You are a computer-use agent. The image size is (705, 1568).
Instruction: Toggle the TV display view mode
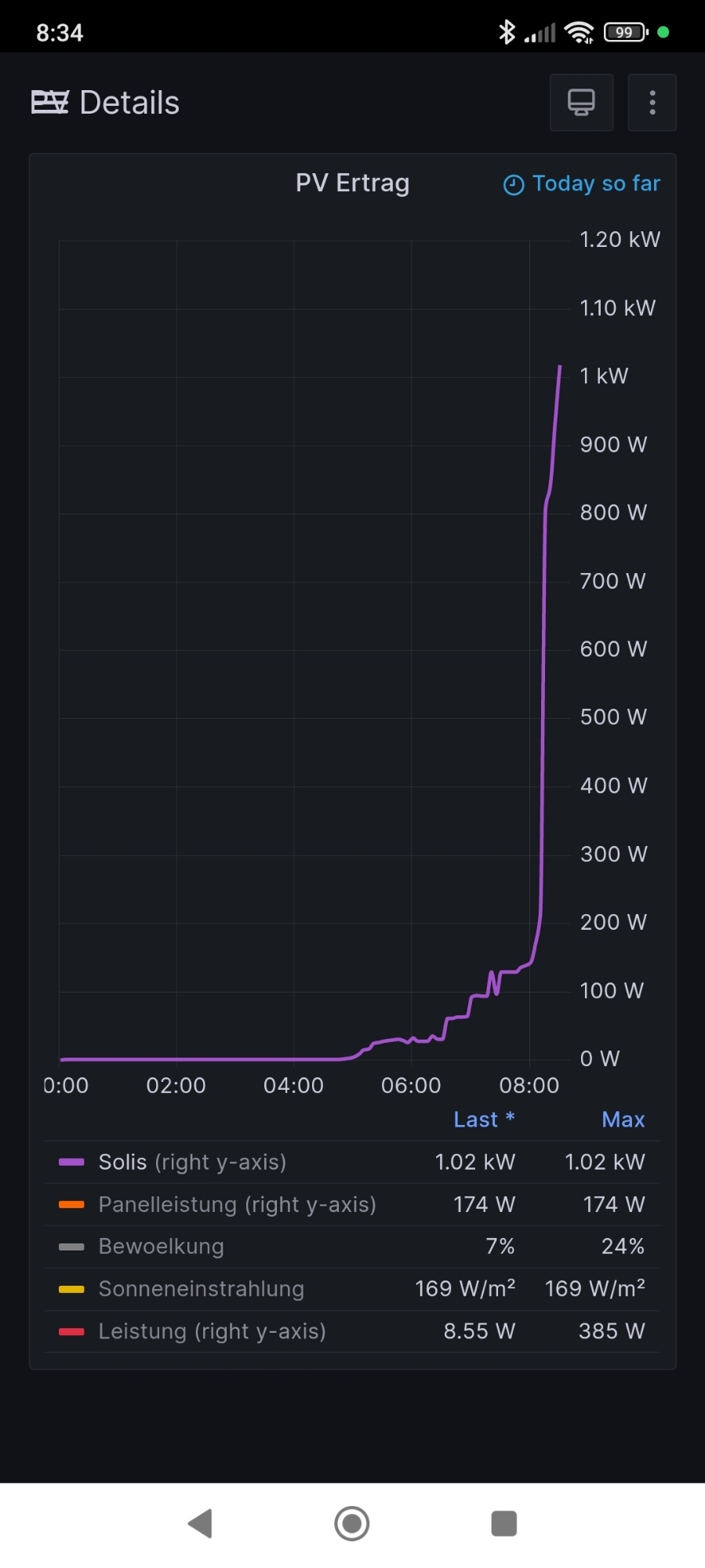pyautogui.click(x=581, y=103)
